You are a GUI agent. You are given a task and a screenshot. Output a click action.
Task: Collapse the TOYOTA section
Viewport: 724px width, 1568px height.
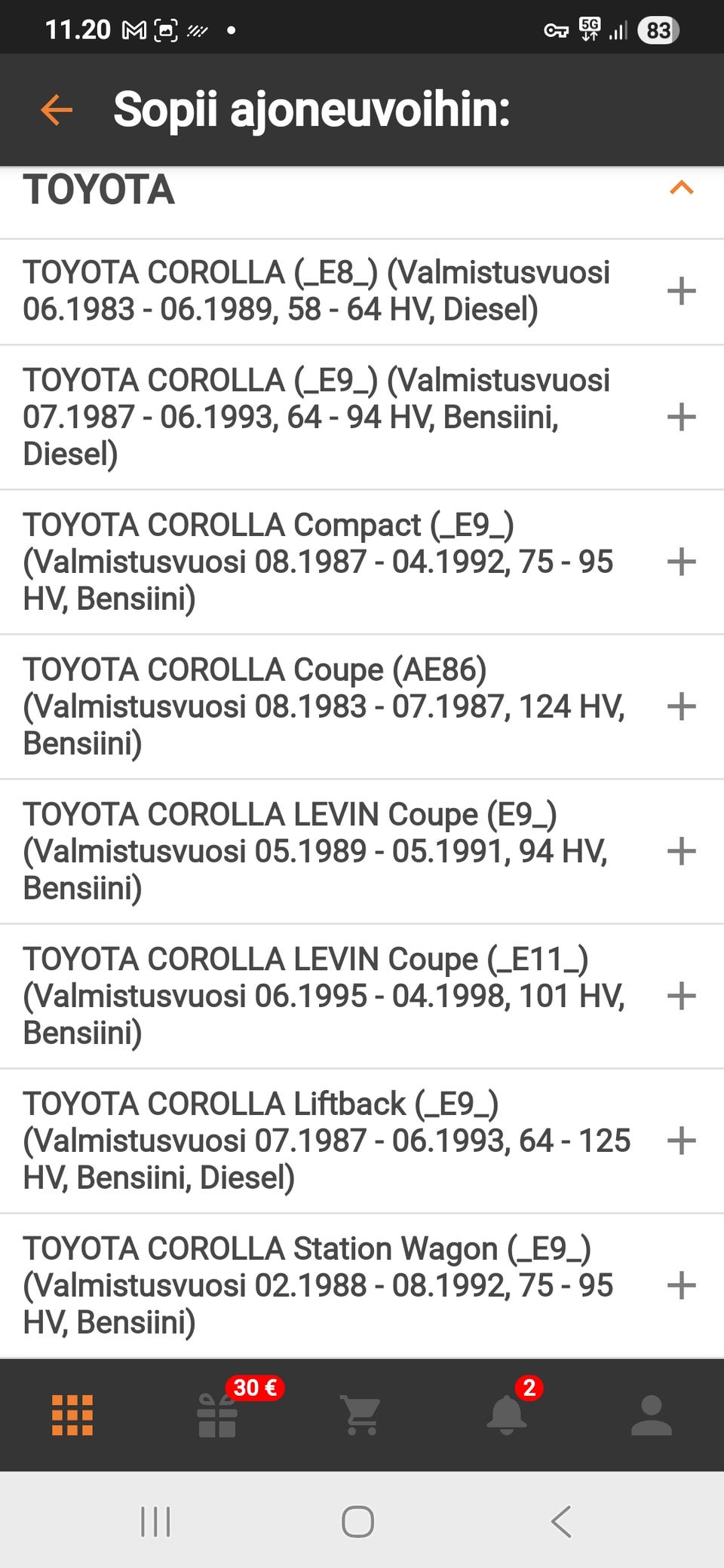[681, 188]
